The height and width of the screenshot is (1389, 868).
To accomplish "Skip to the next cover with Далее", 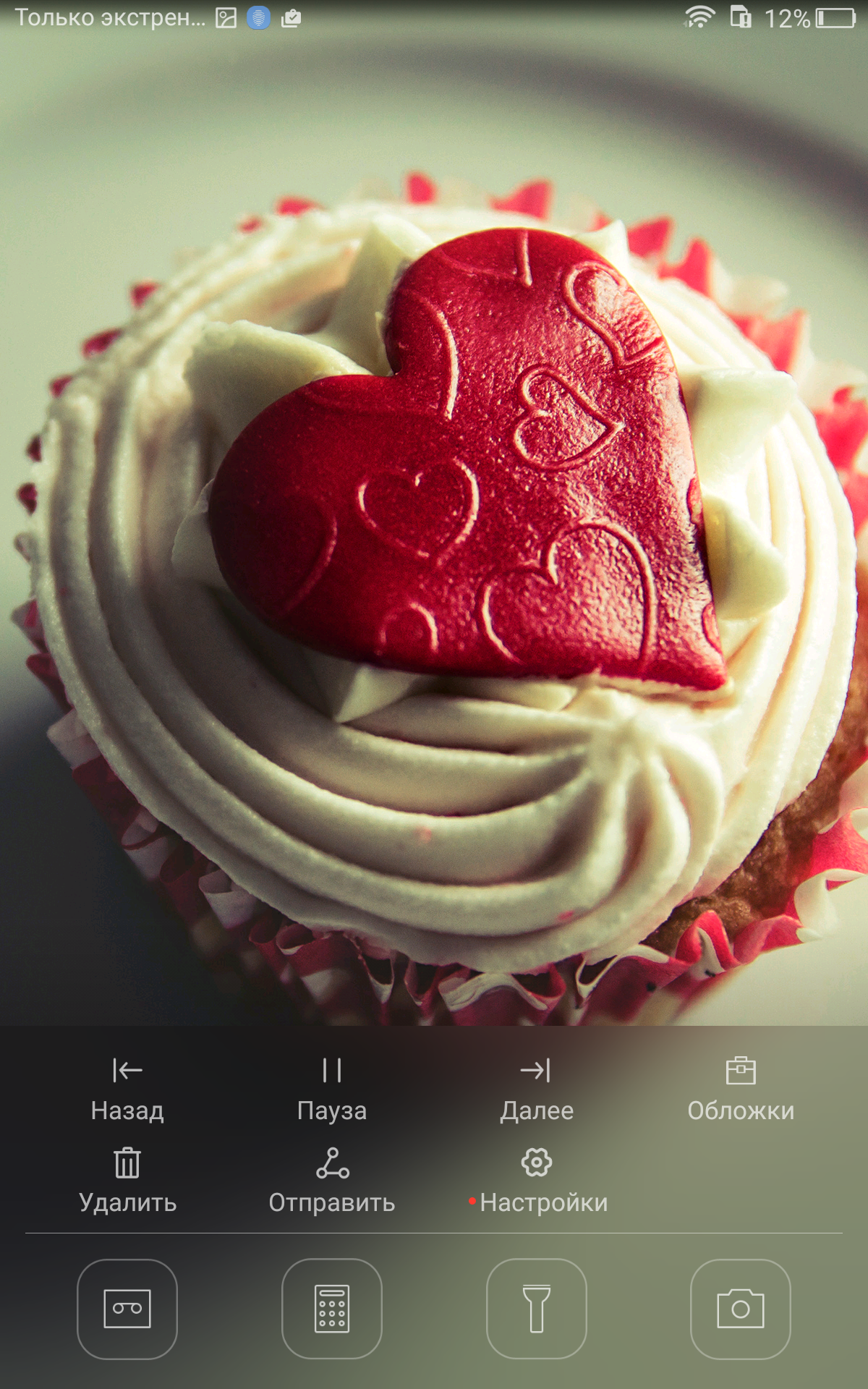I will 536,1089.
